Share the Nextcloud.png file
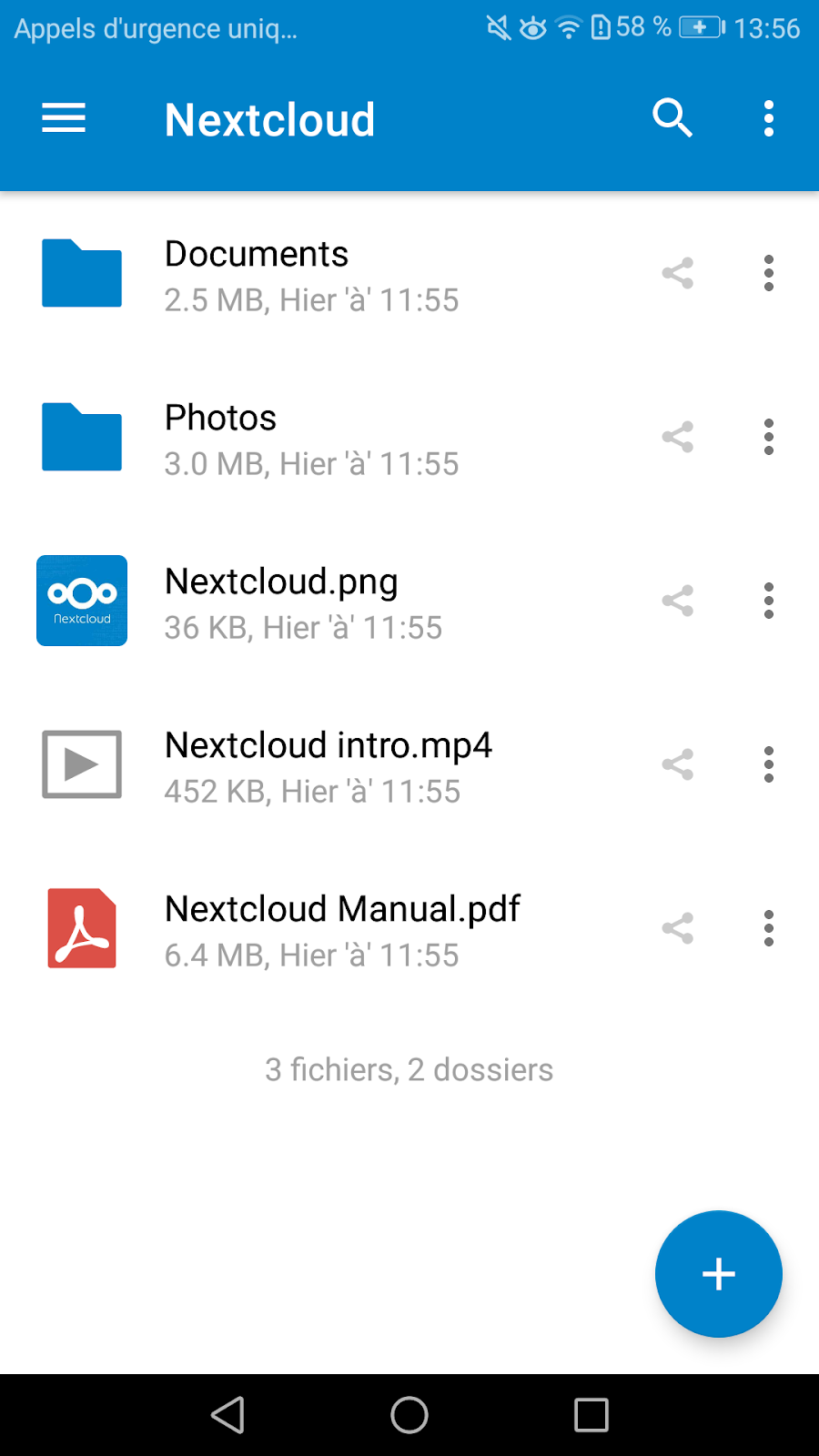This screenshot has height=1456, width=819. 678,601
